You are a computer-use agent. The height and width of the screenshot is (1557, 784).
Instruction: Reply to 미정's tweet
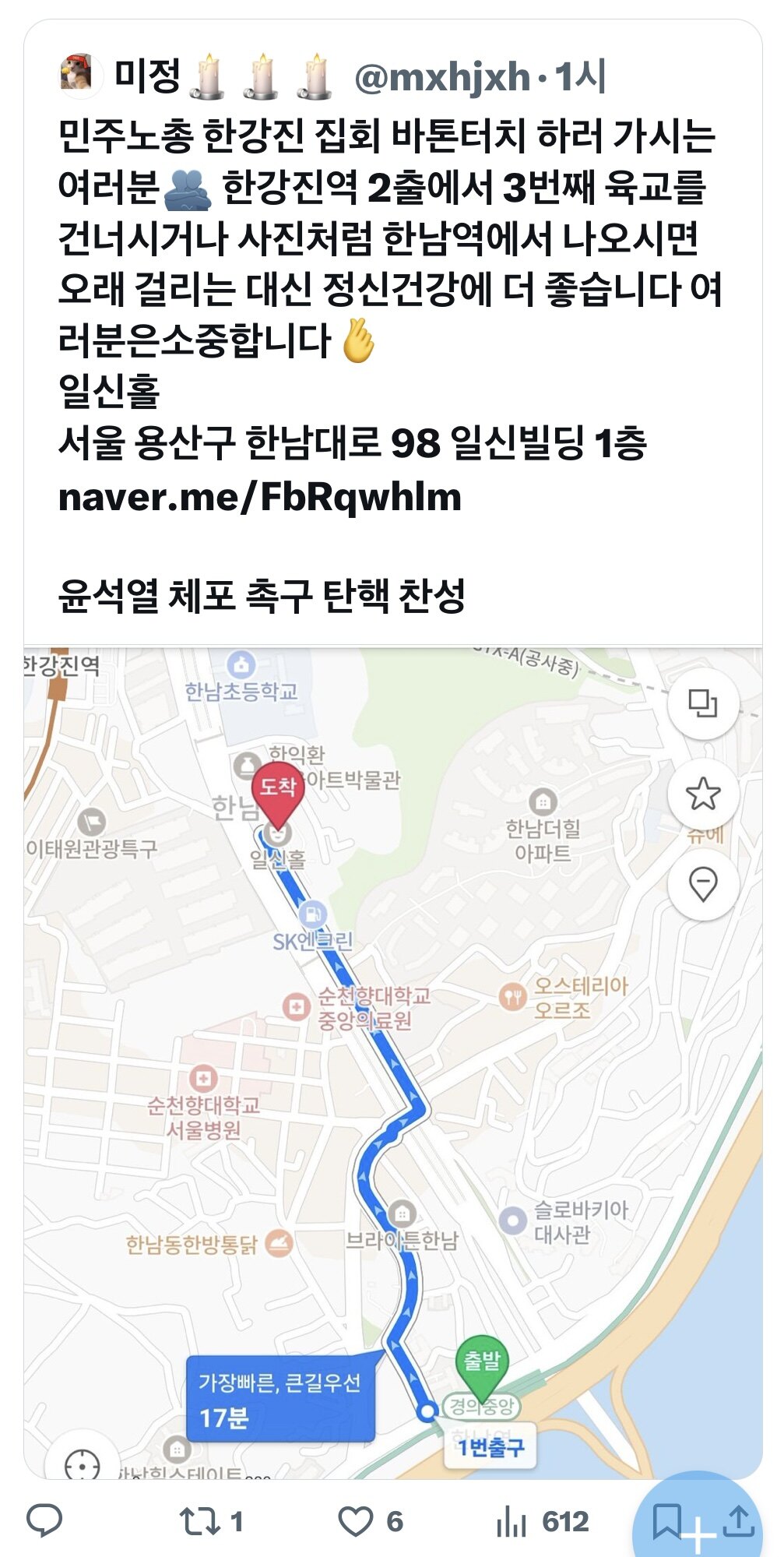(44, 1520)
